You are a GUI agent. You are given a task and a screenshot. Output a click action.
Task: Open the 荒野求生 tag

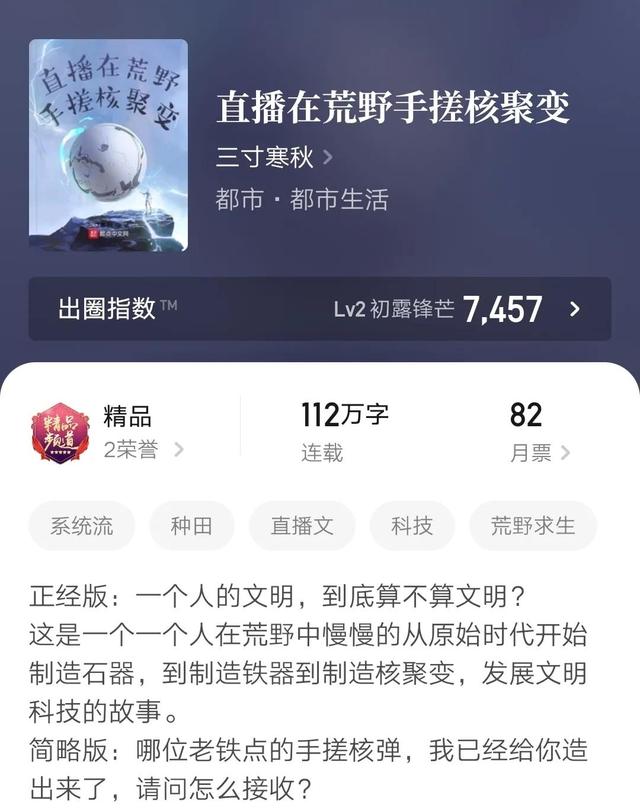point(532,526)
